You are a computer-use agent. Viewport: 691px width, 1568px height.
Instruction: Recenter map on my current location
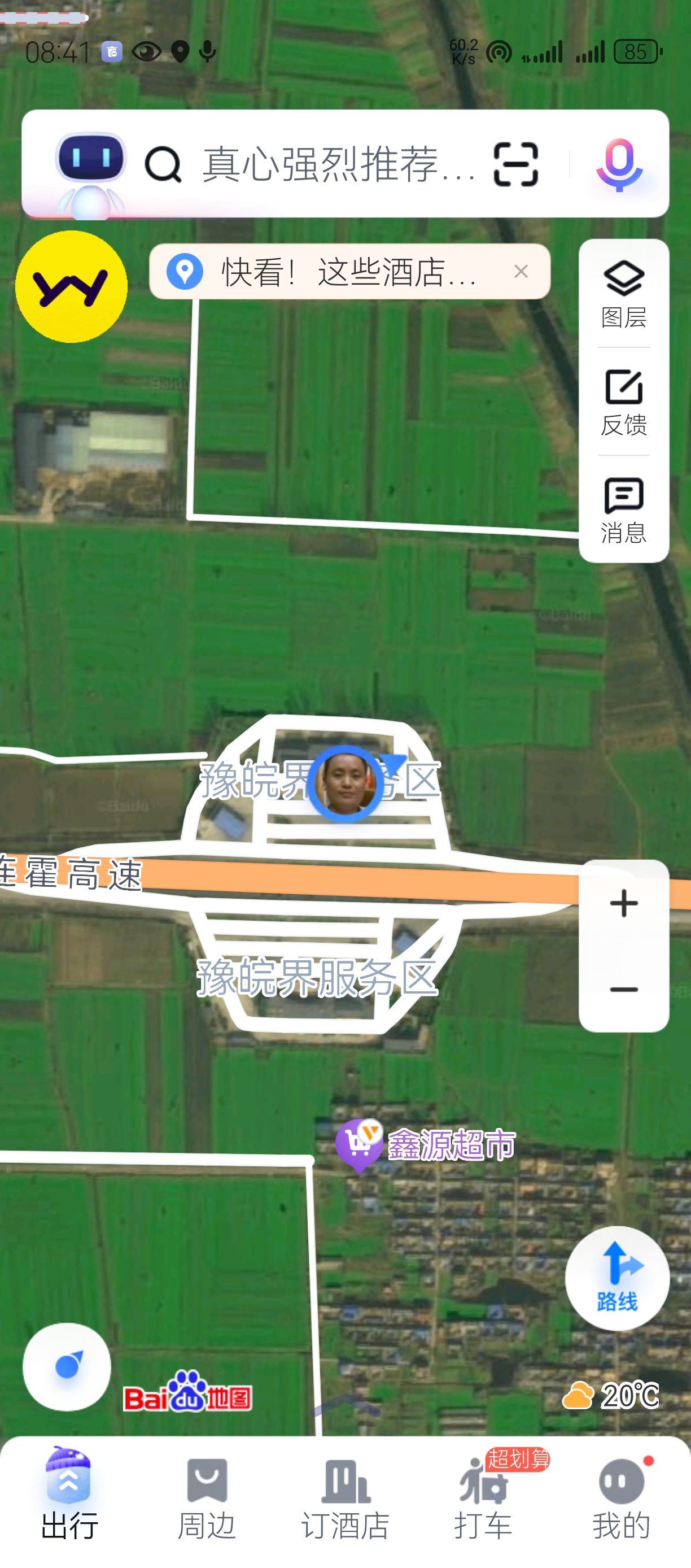click(x=67, y=1366)
